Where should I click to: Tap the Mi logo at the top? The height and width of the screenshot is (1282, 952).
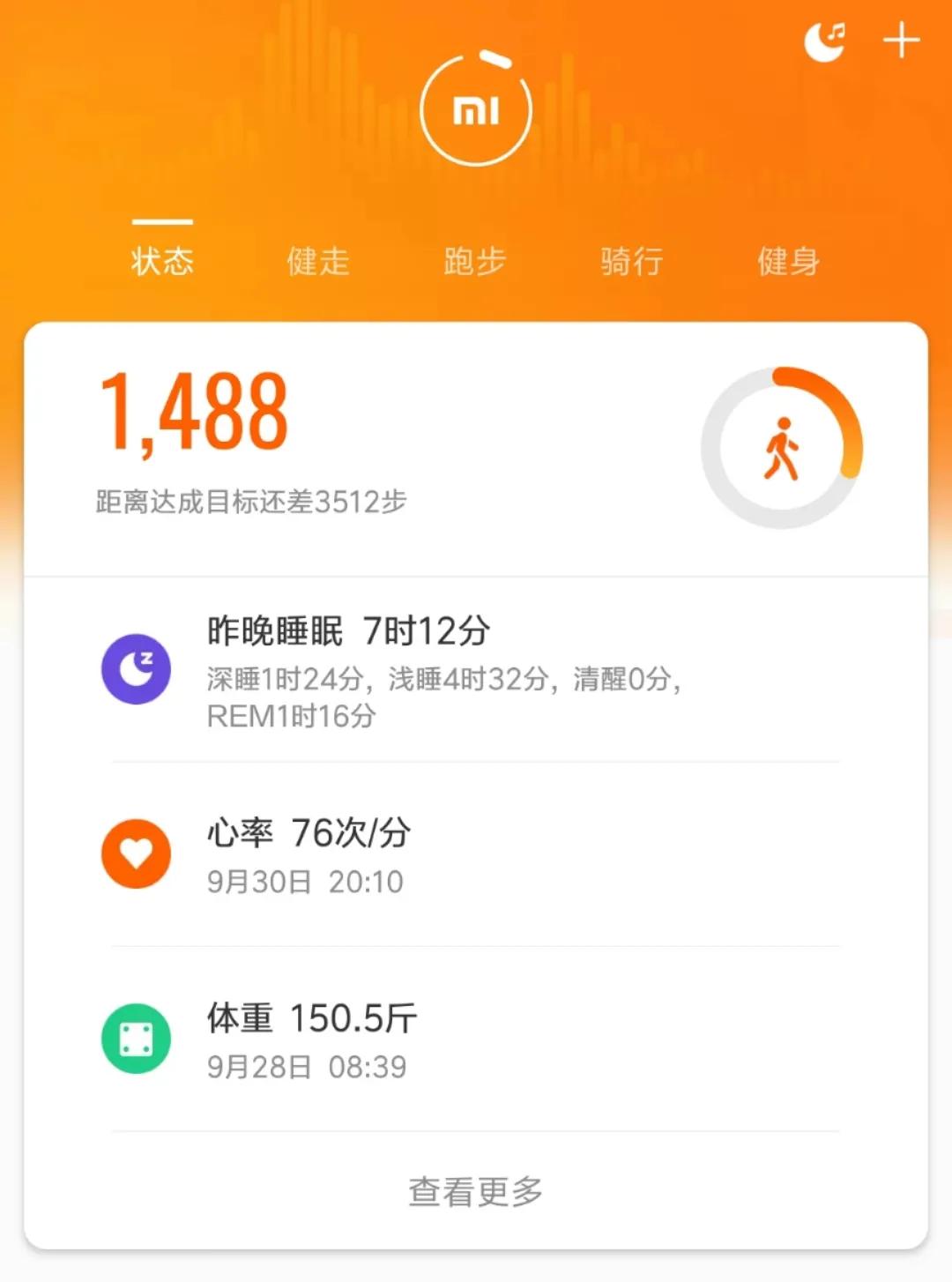pos(476,108)
